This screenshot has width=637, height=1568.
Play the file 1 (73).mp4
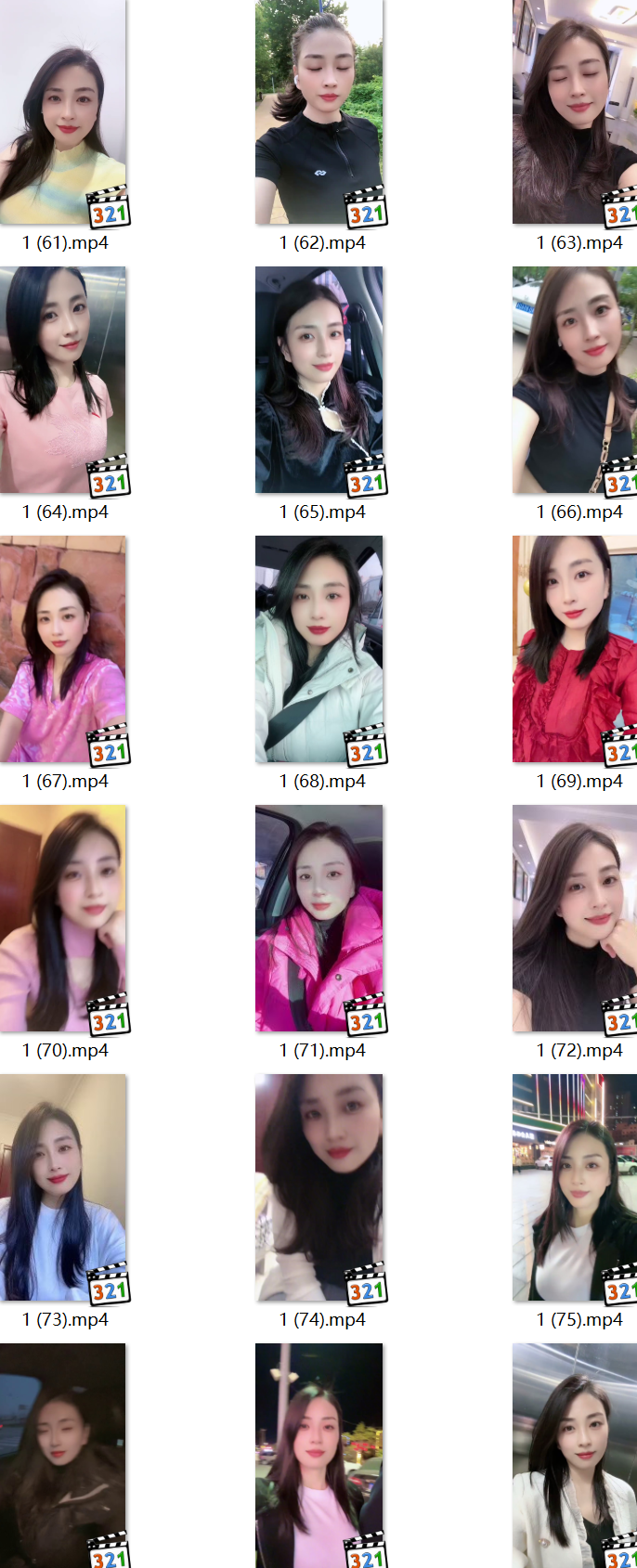tap(63, 1187)
